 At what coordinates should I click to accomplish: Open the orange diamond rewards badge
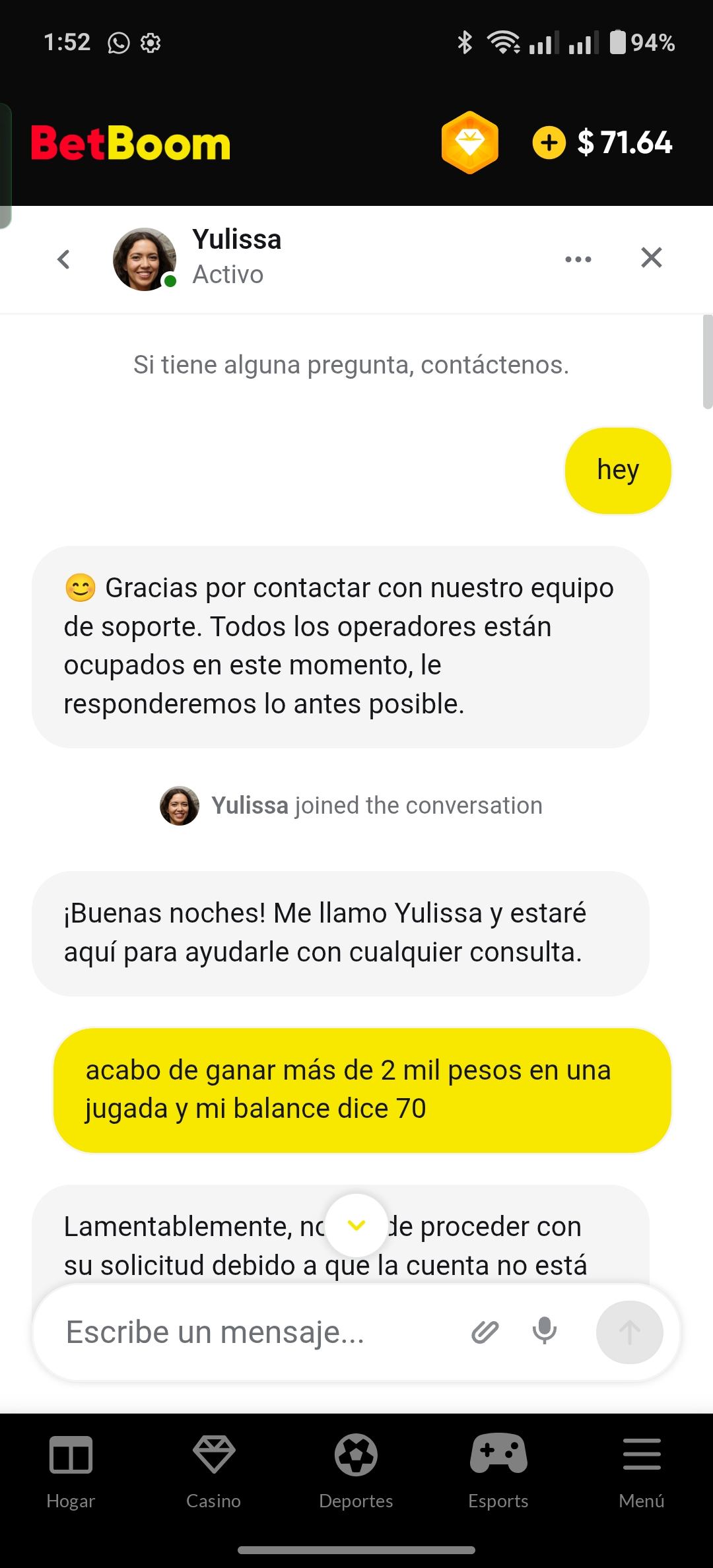pos(469,143)
